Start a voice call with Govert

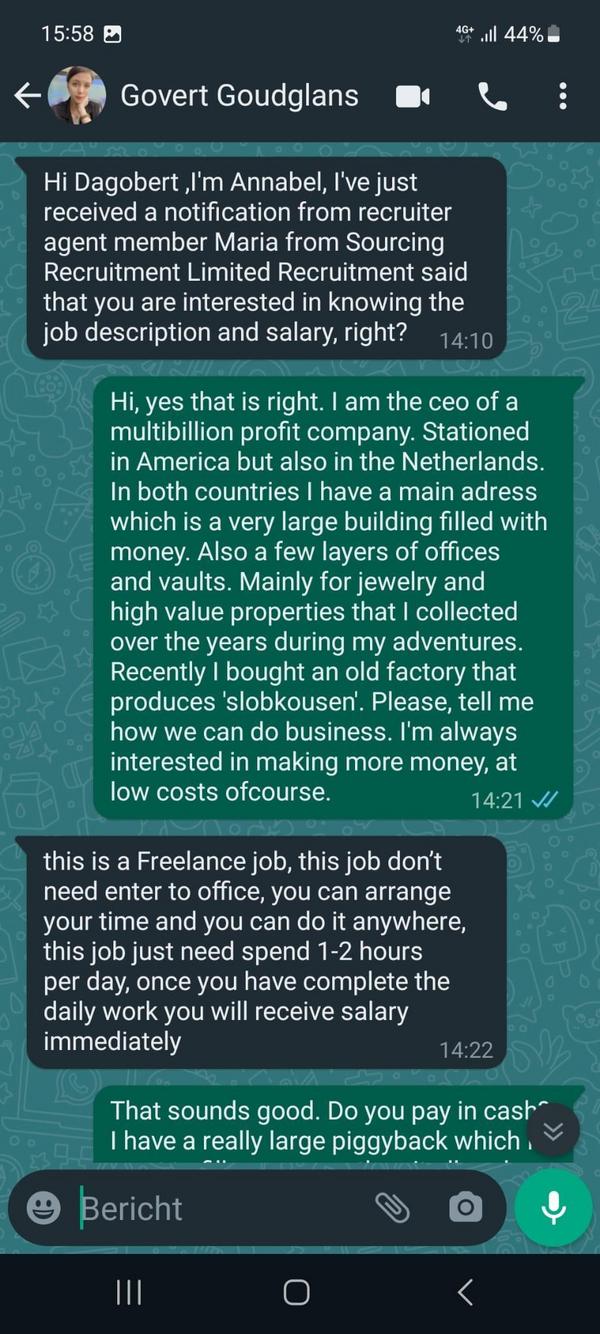(x=492, y=96)
